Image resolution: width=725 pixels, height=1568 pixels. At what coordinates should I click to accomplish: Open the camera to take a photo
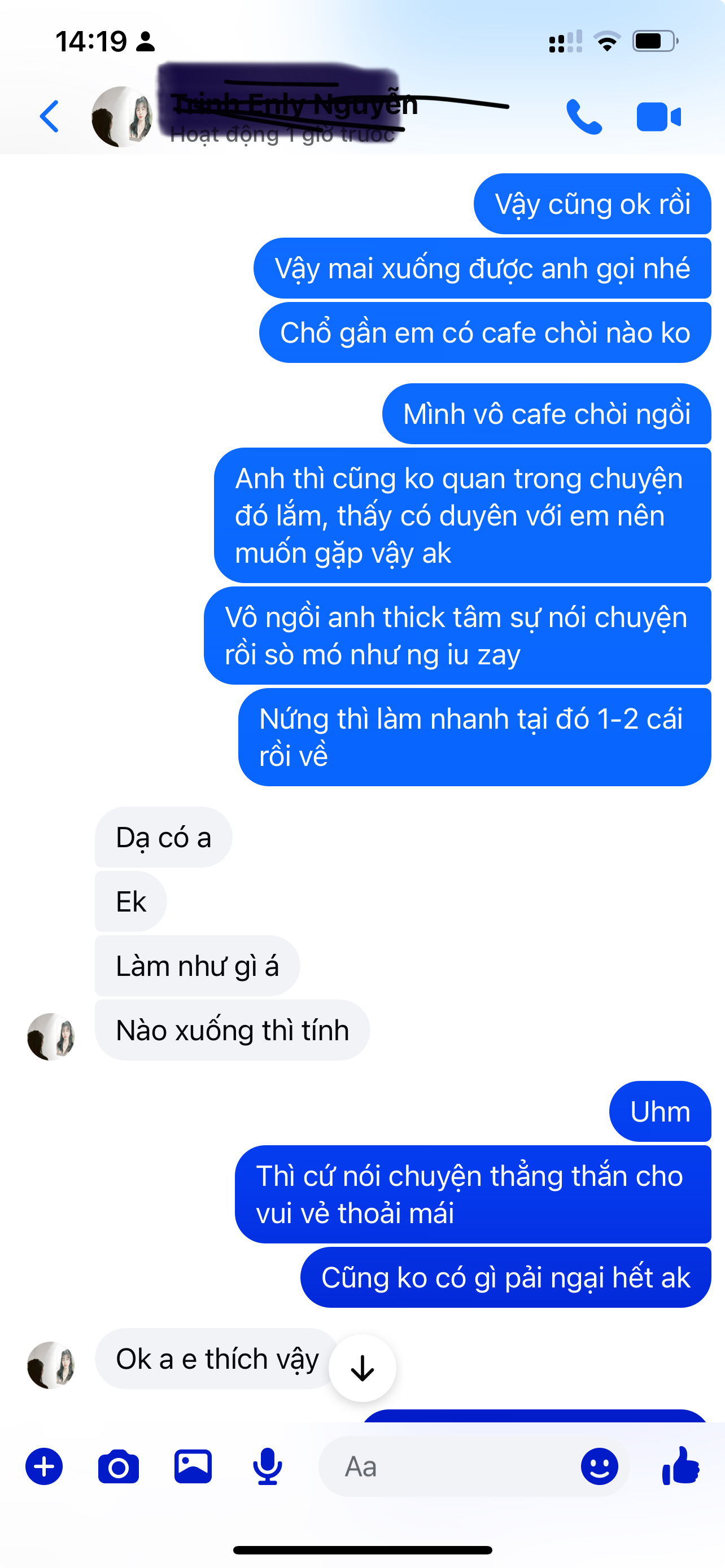[x=118, y=1466]
